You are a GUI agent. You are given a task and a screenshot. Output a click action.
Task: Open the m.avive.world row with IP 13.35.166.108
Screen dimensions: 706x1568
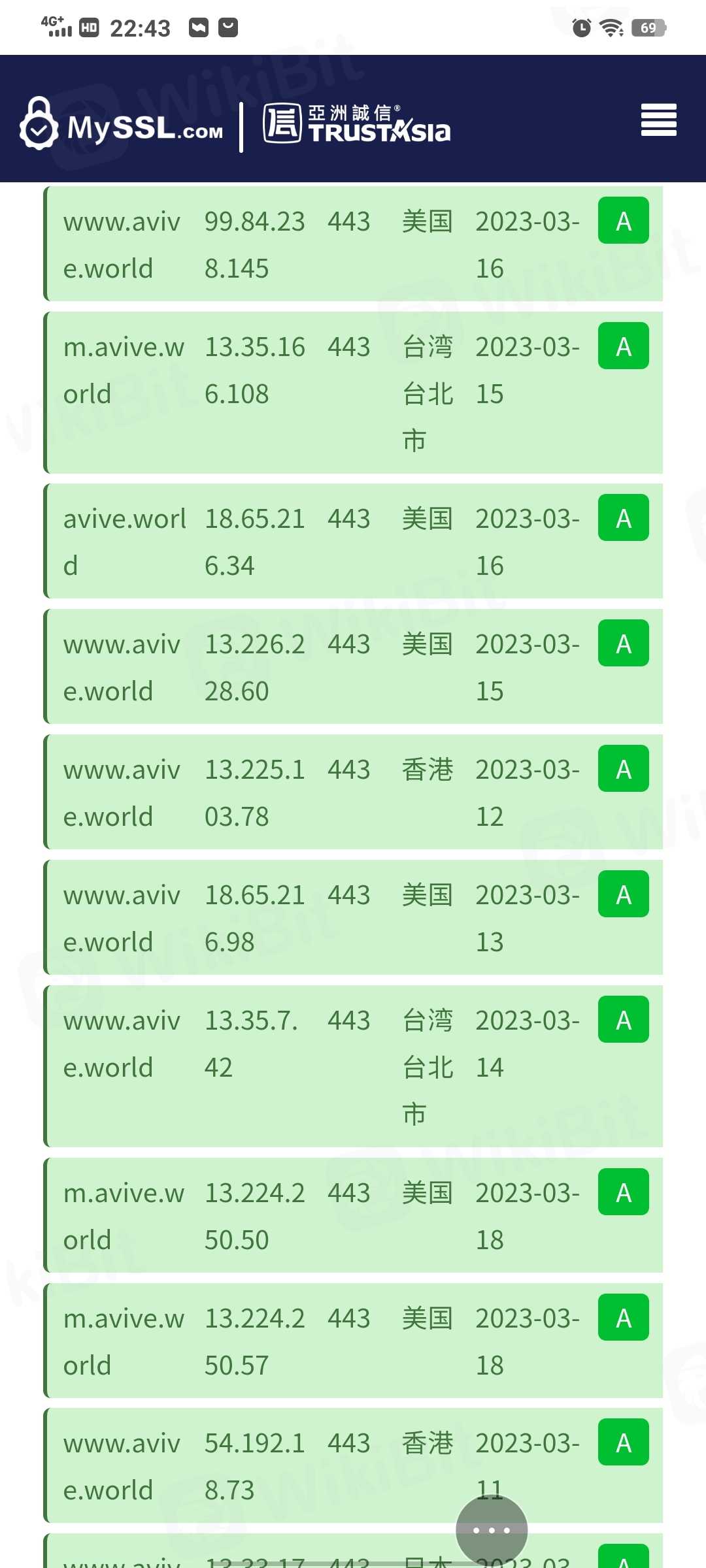(353, 393)
